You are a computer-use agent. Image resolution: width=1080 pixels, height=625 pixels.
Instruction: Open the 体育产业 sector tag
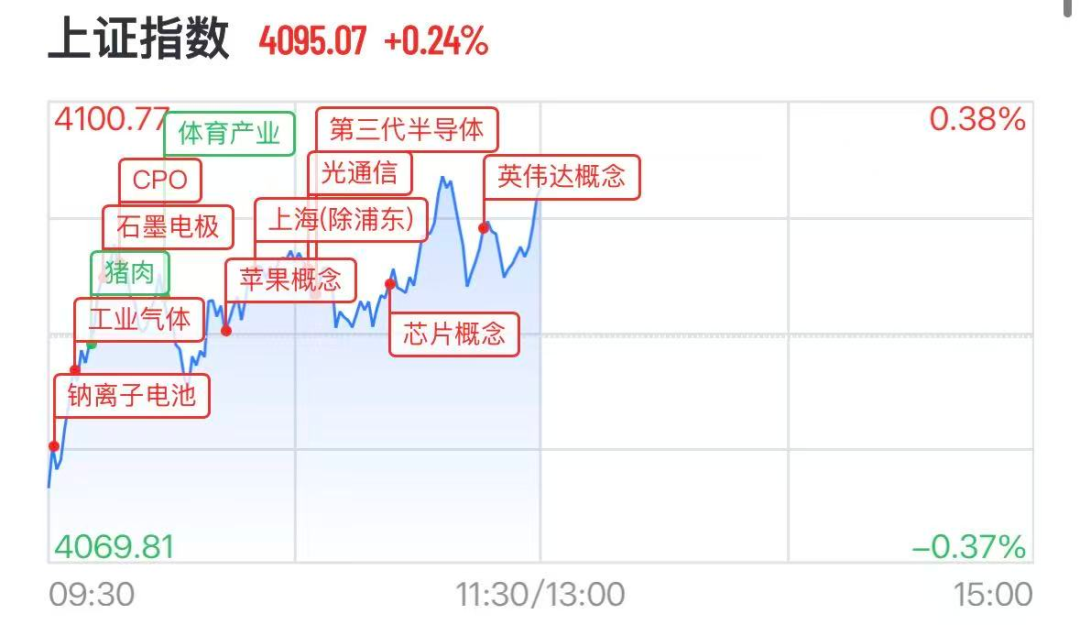click(229, 133)
